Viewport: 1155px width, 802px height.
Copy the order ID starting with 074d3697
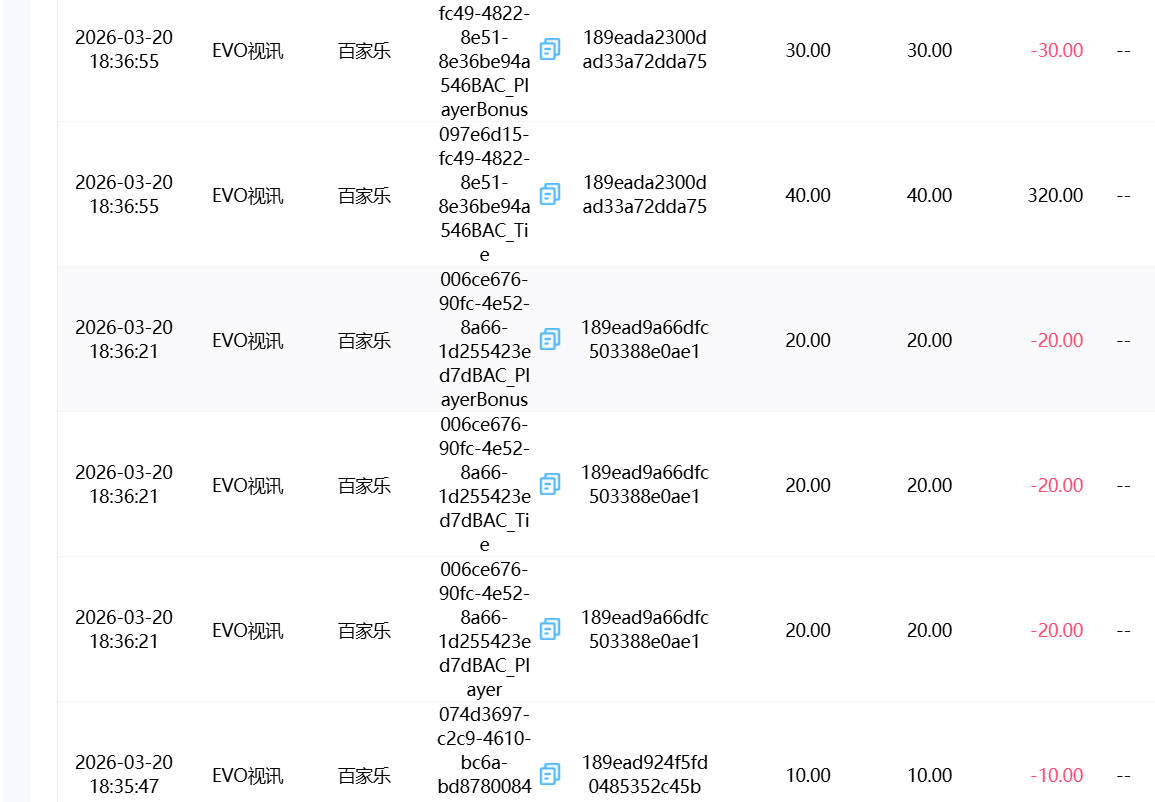click(550, 774)
